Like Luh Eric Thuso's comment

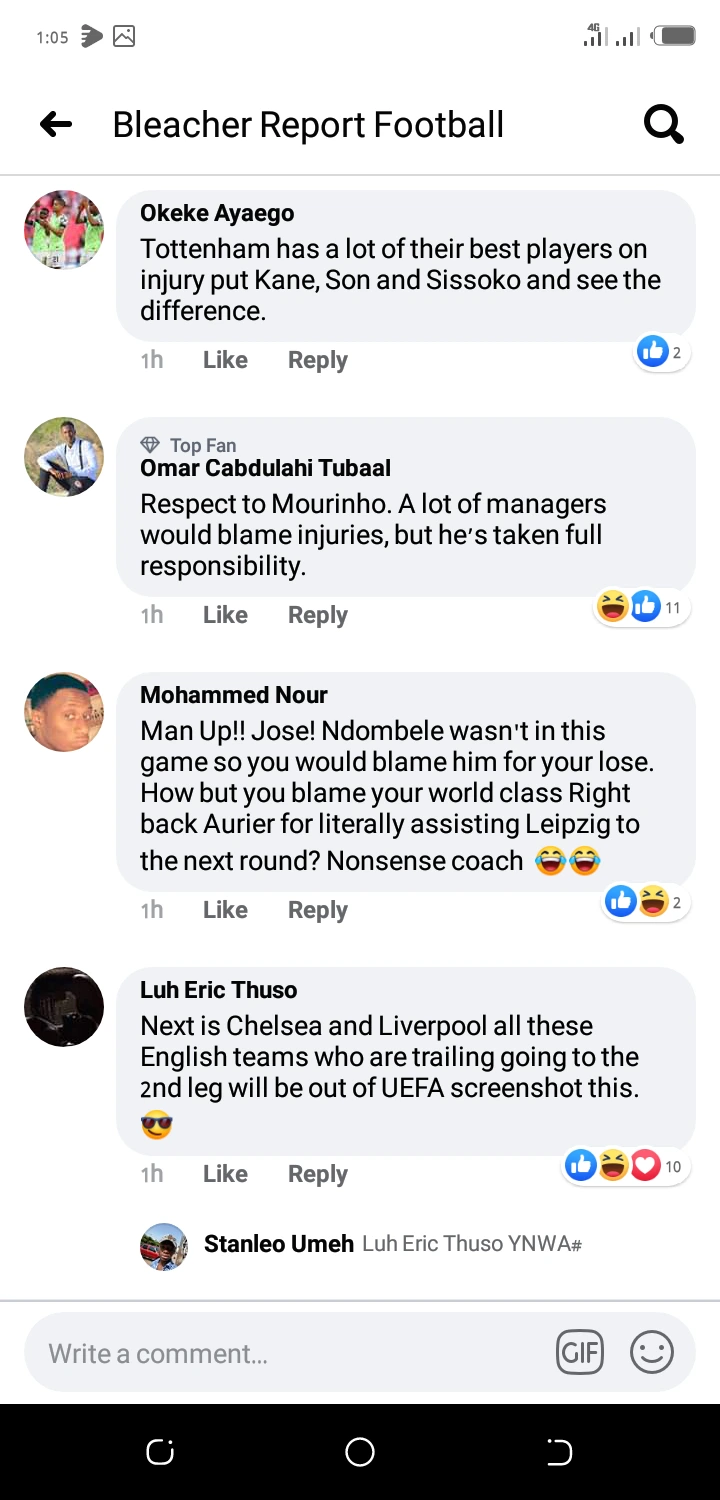225,1174
